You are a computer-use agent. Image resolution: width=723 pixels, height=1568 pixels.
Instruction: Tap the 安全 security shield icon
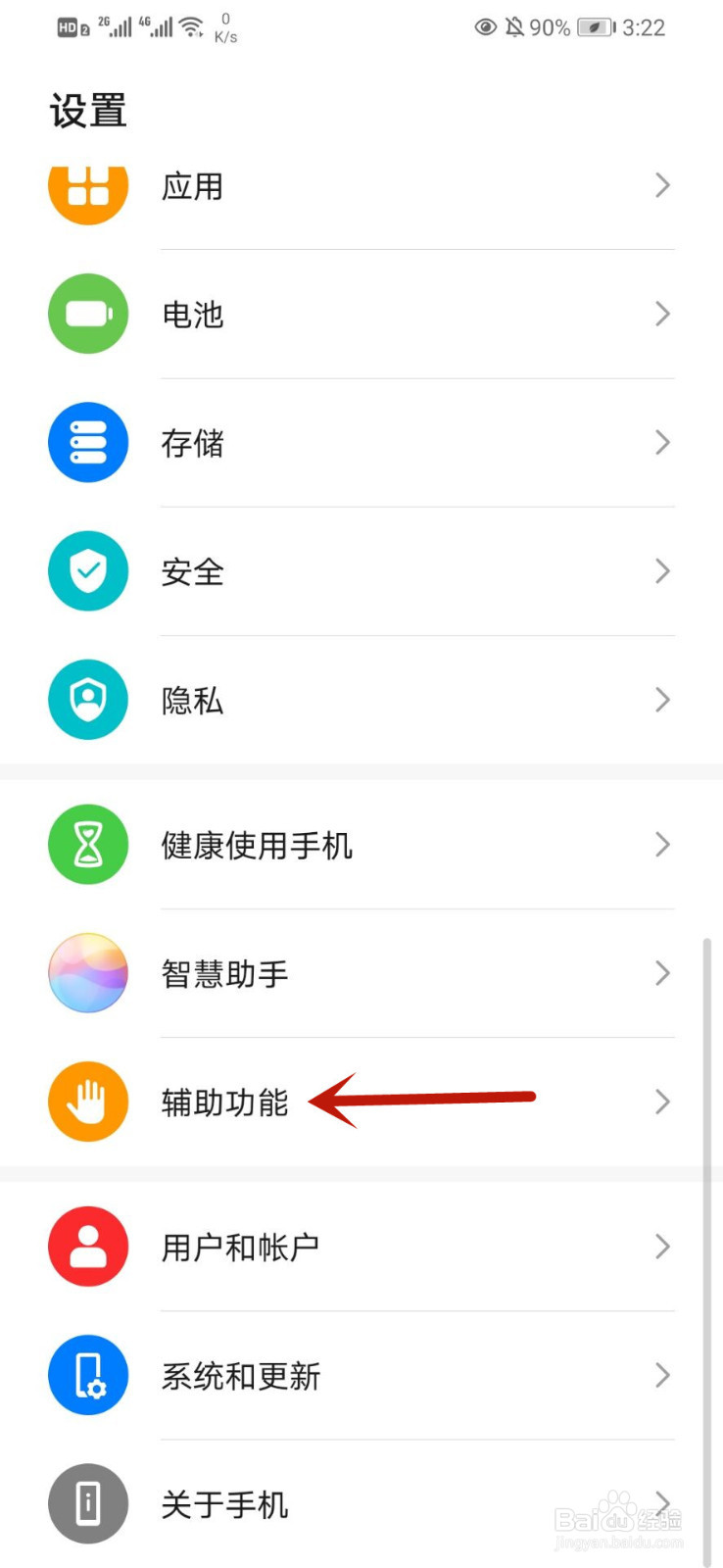[88, 570]
